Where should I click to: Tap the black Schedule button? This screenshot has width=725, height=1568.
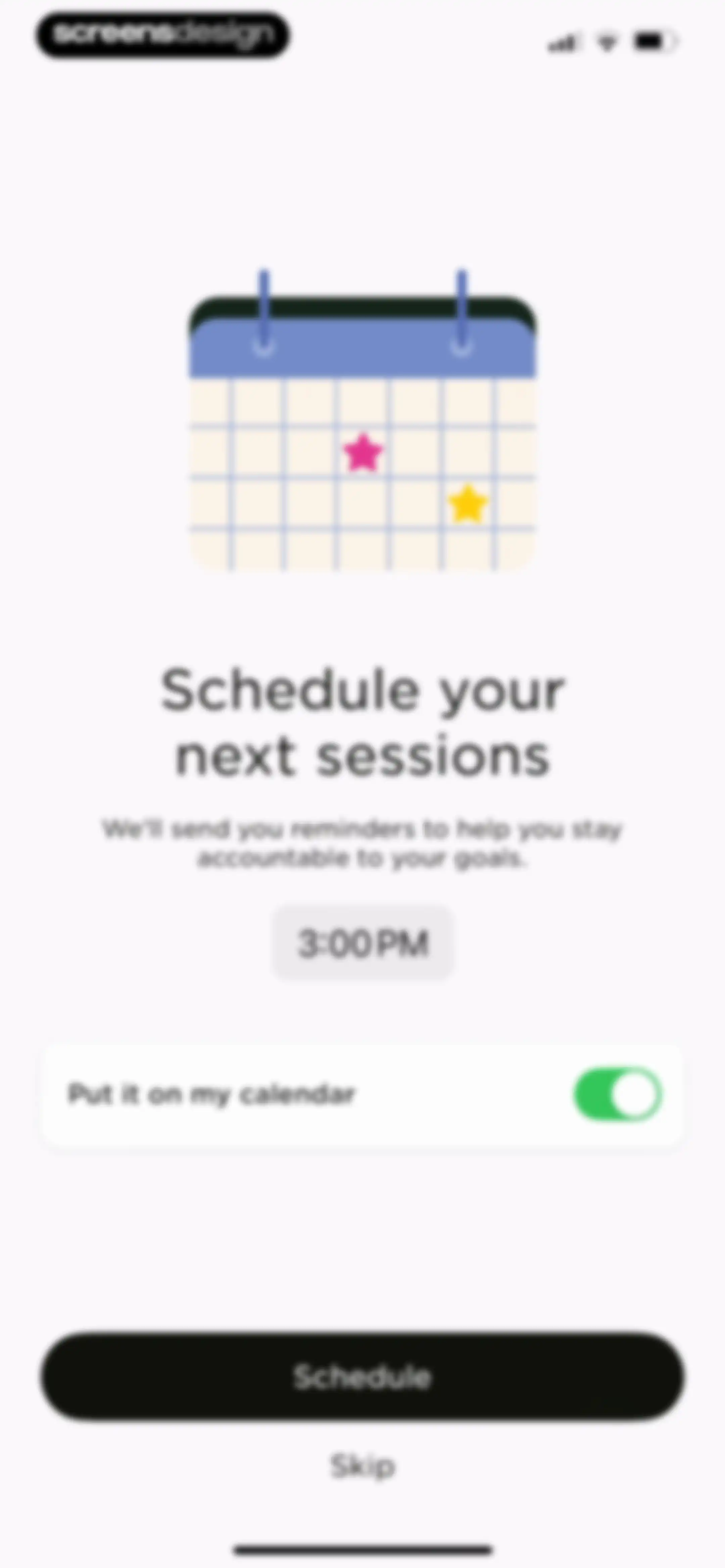click(363, 1376)
